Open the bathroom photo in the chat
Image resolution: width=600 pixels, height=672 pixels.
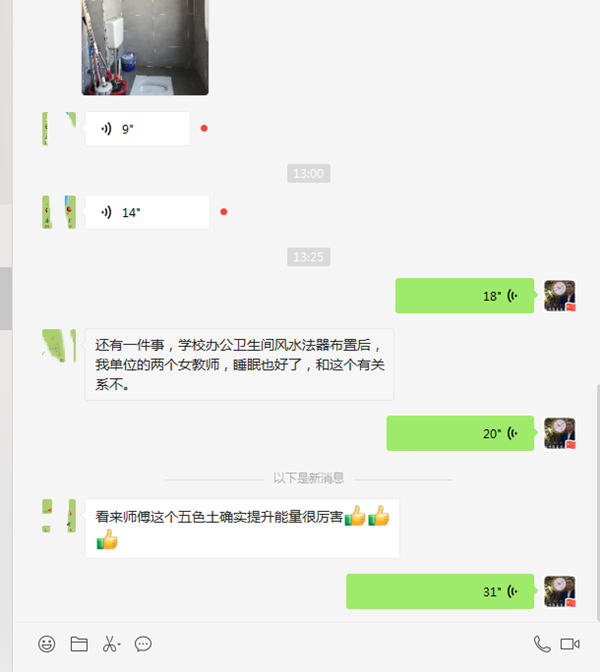click(x=145, y=47)
